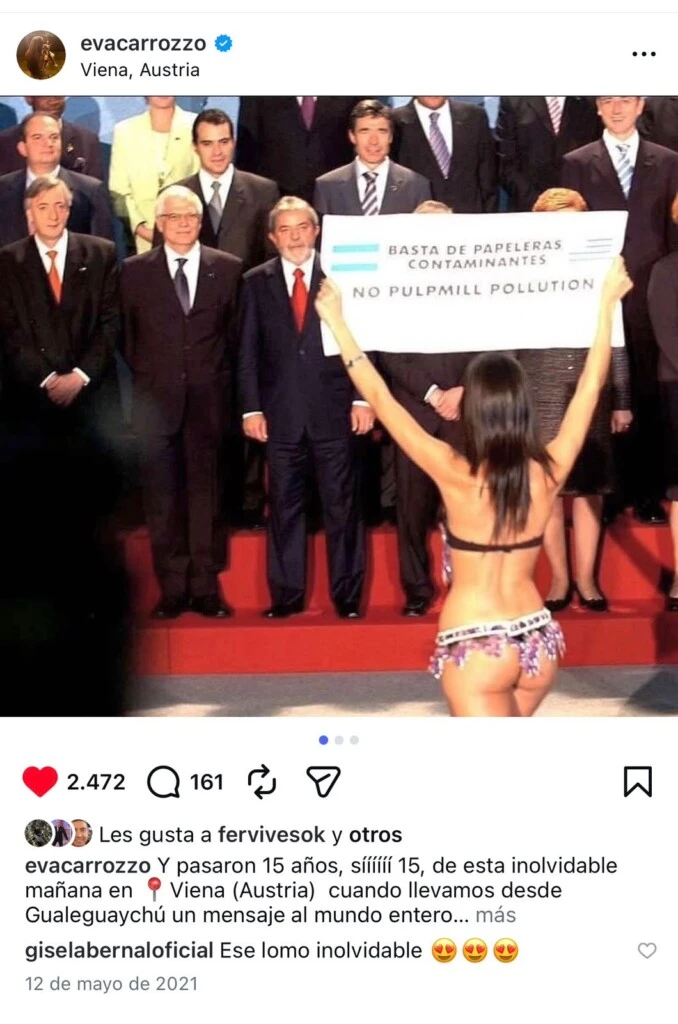Viewport: 678px width, 1024px height.
Task: Open evacarrozzo's profile picture
Action: tap(41, 55)
